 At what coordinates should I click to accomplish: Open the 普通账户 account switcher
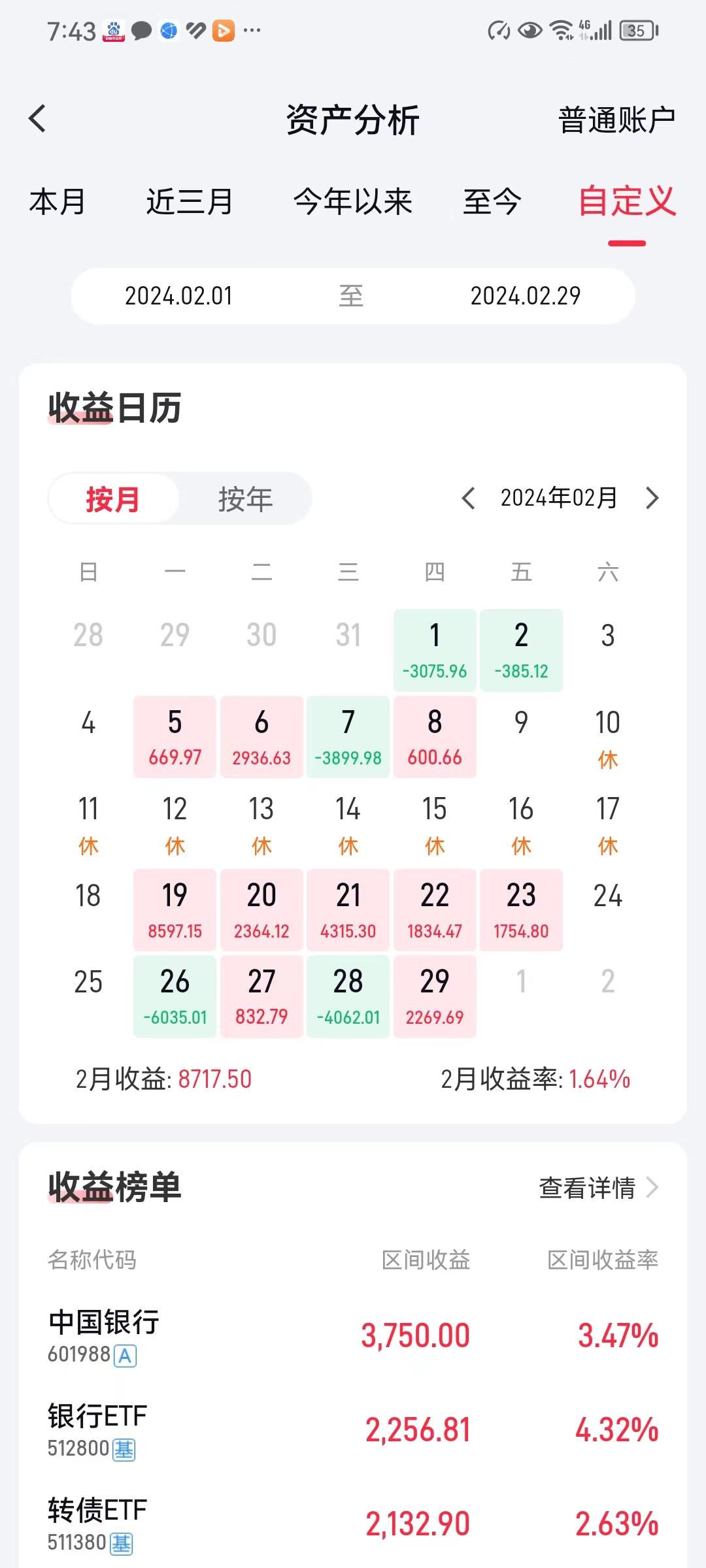click(616, 120)
